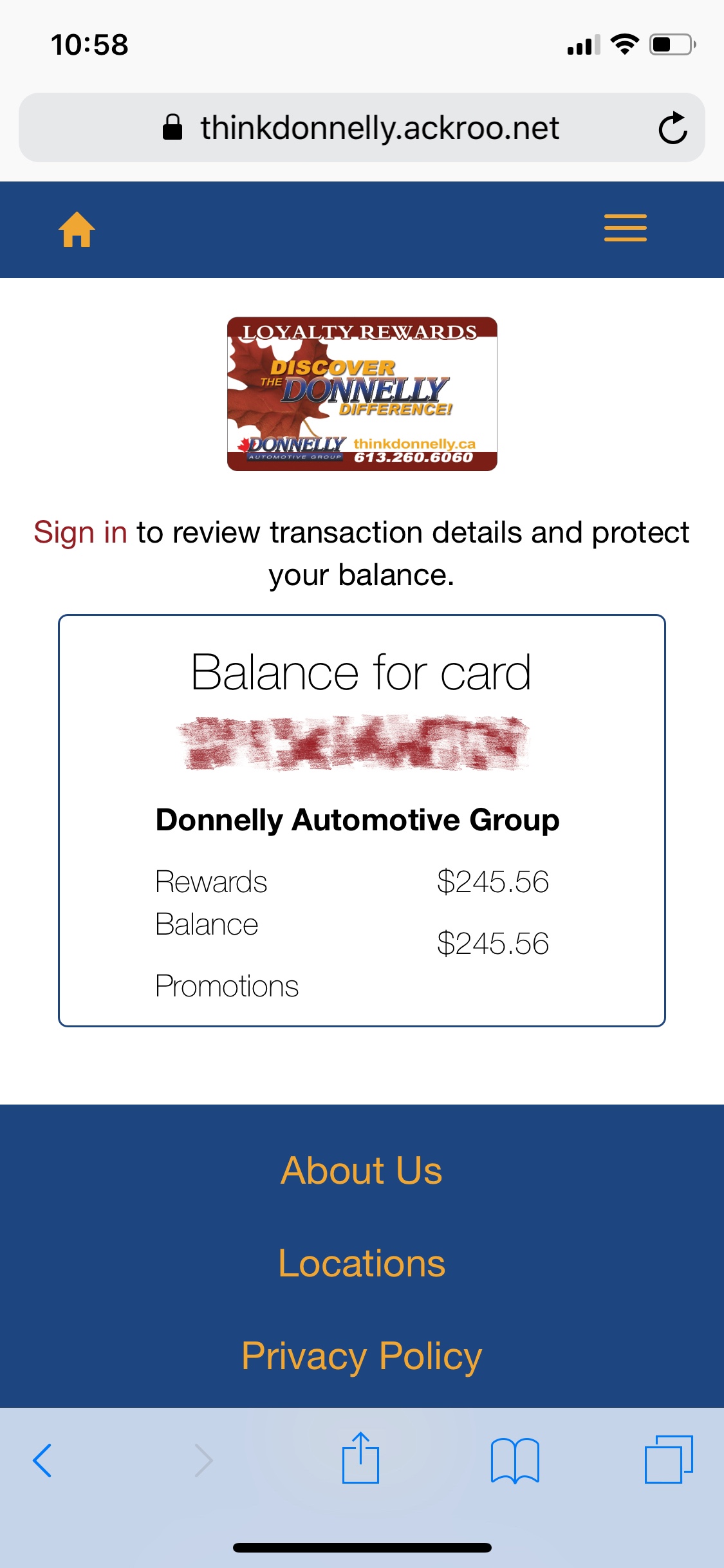Open the Privacy Policy link
Viewport: 724px width, 1568px height.
click(x=362, y=1356)
